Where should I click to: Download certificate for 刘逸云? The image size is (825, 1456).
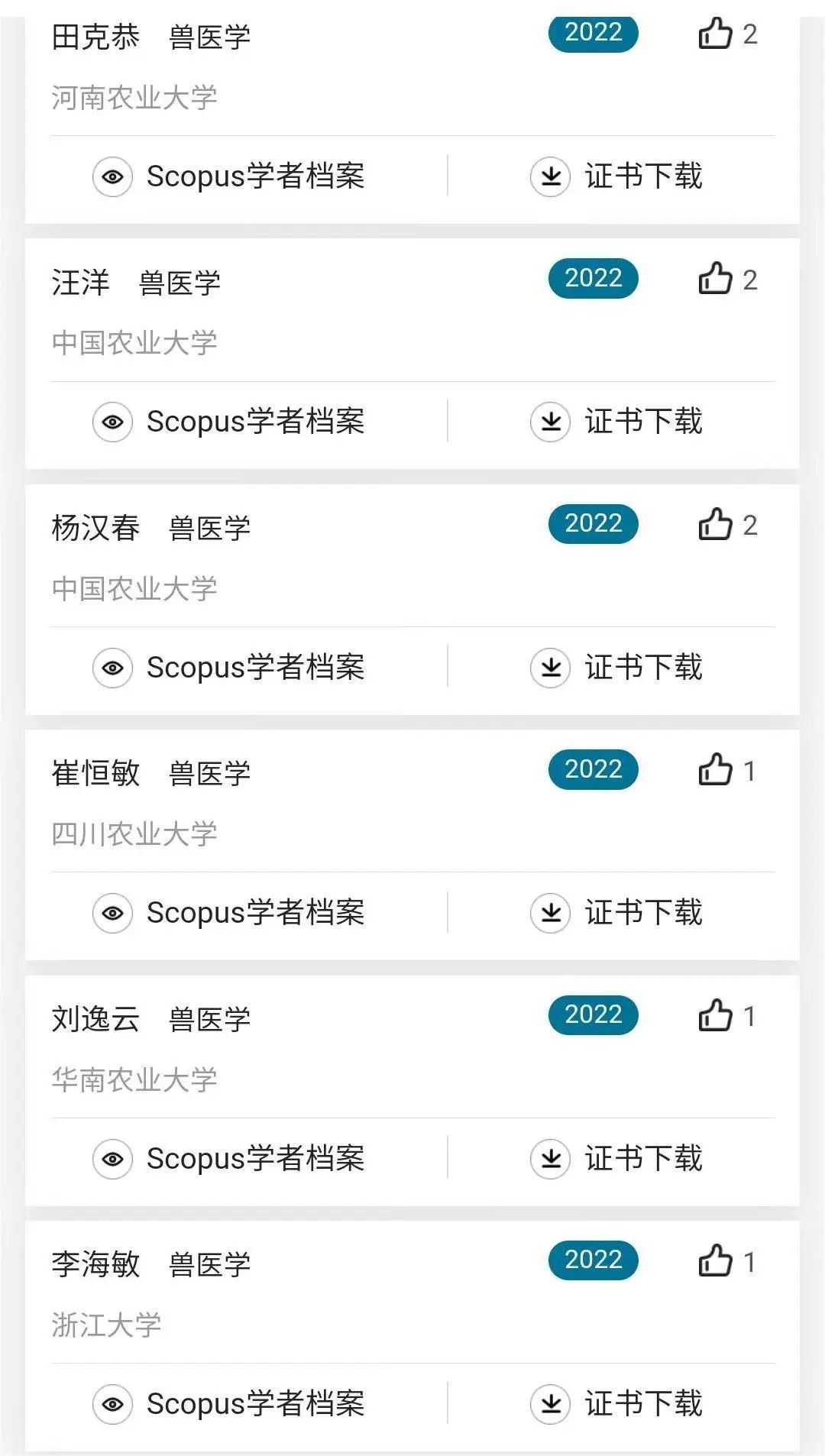[616, 1159]
